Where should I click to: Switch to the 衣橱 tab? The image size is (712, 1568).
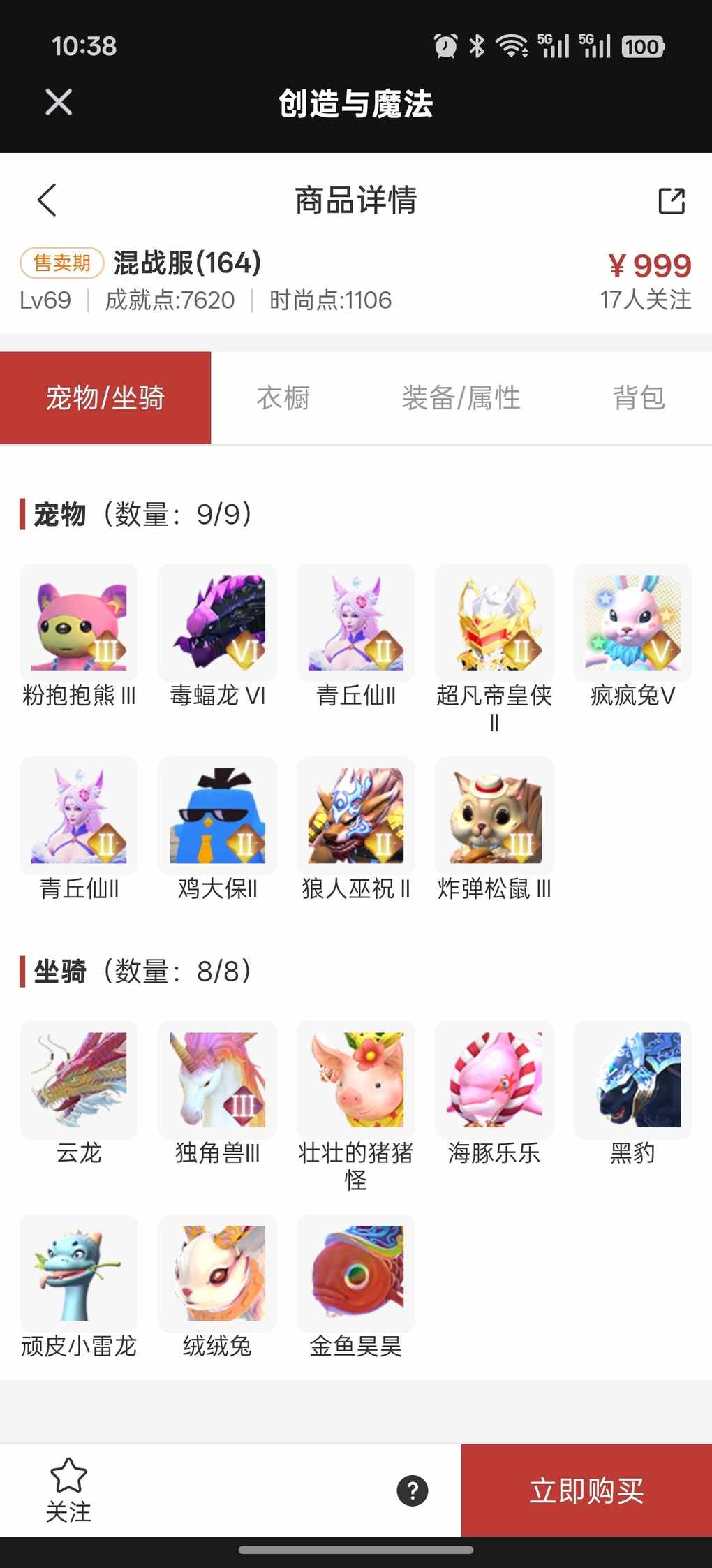pyautogui.click(x=283, y=398)
